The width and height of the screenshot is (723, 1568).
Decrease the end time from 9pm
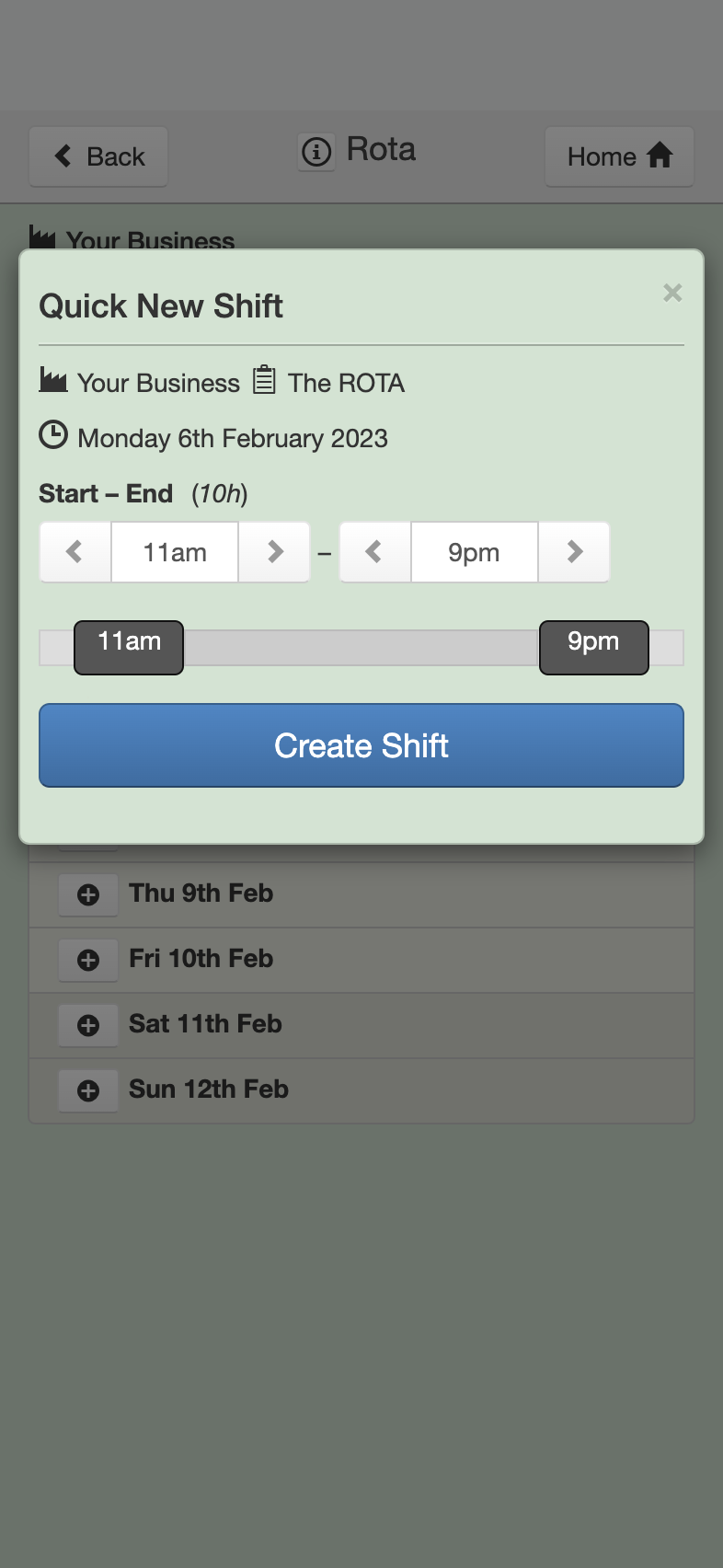point(375,552)
